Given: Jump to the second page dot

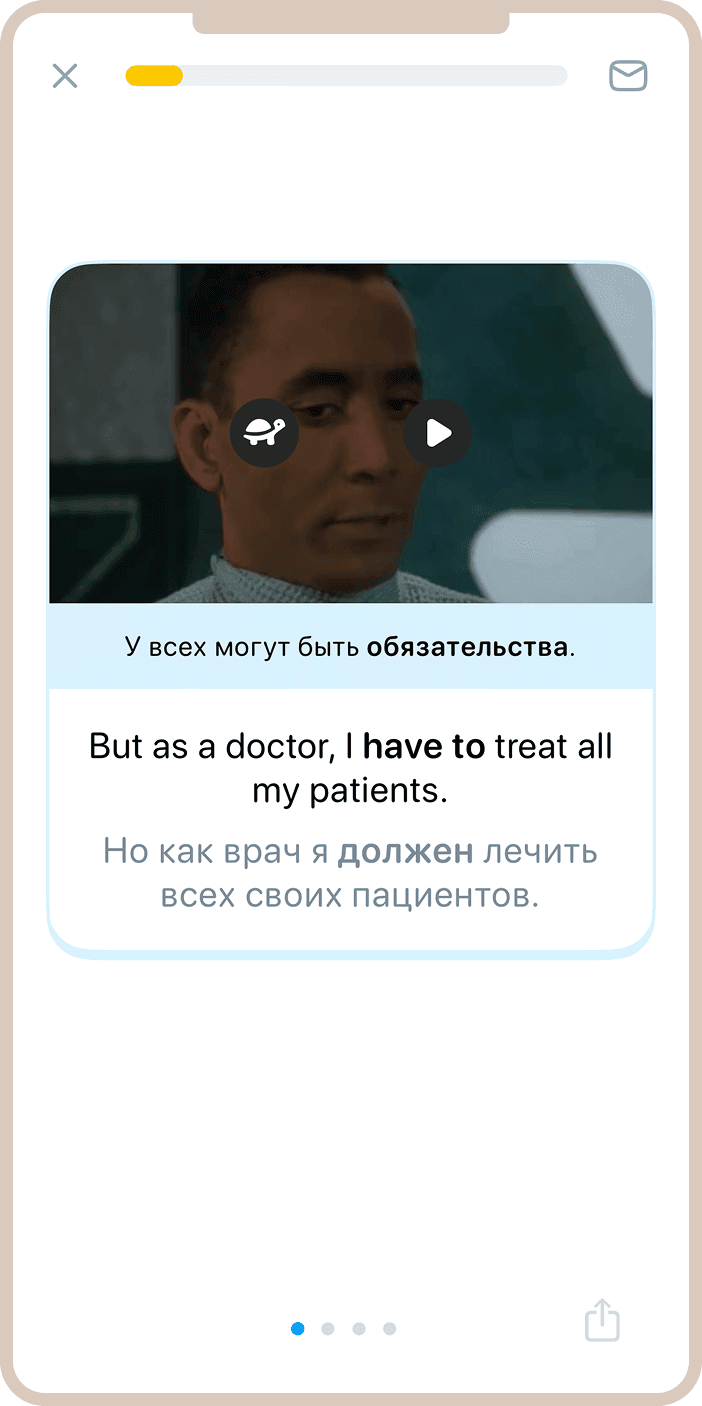Looking at the screenshot, I should 328,1329.
